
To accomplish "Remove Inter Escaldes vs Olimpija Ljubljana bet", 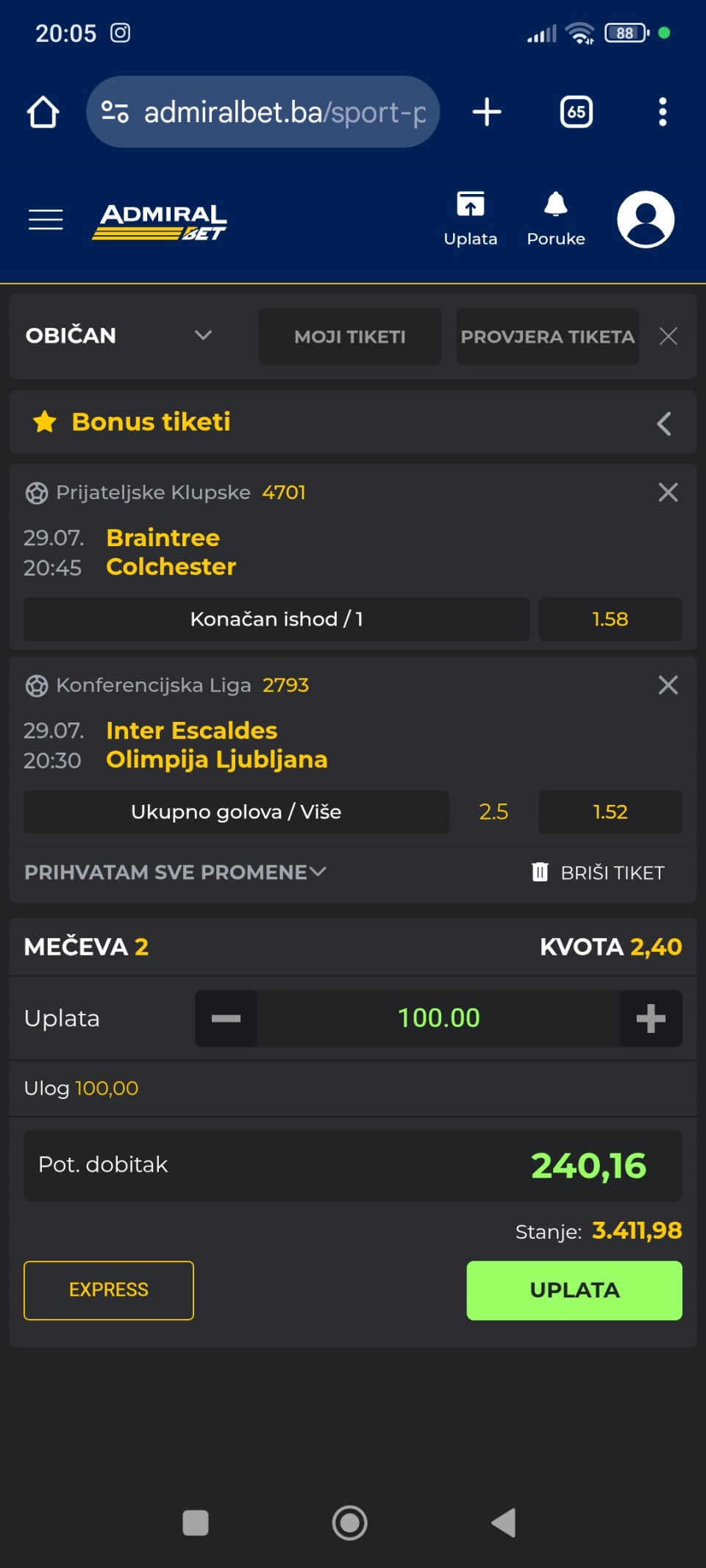I will (668, 685).
